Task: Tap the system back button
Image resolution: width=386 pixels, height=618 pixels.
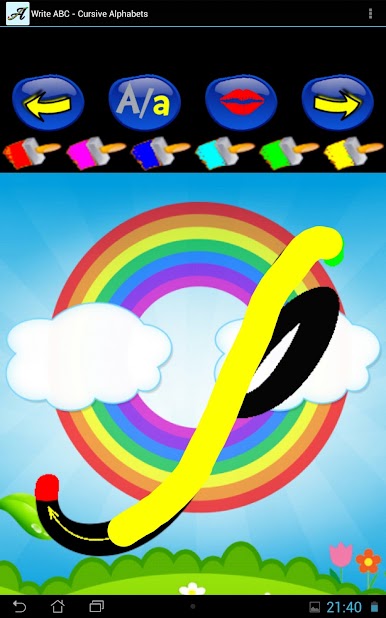Action: point(19,606)
